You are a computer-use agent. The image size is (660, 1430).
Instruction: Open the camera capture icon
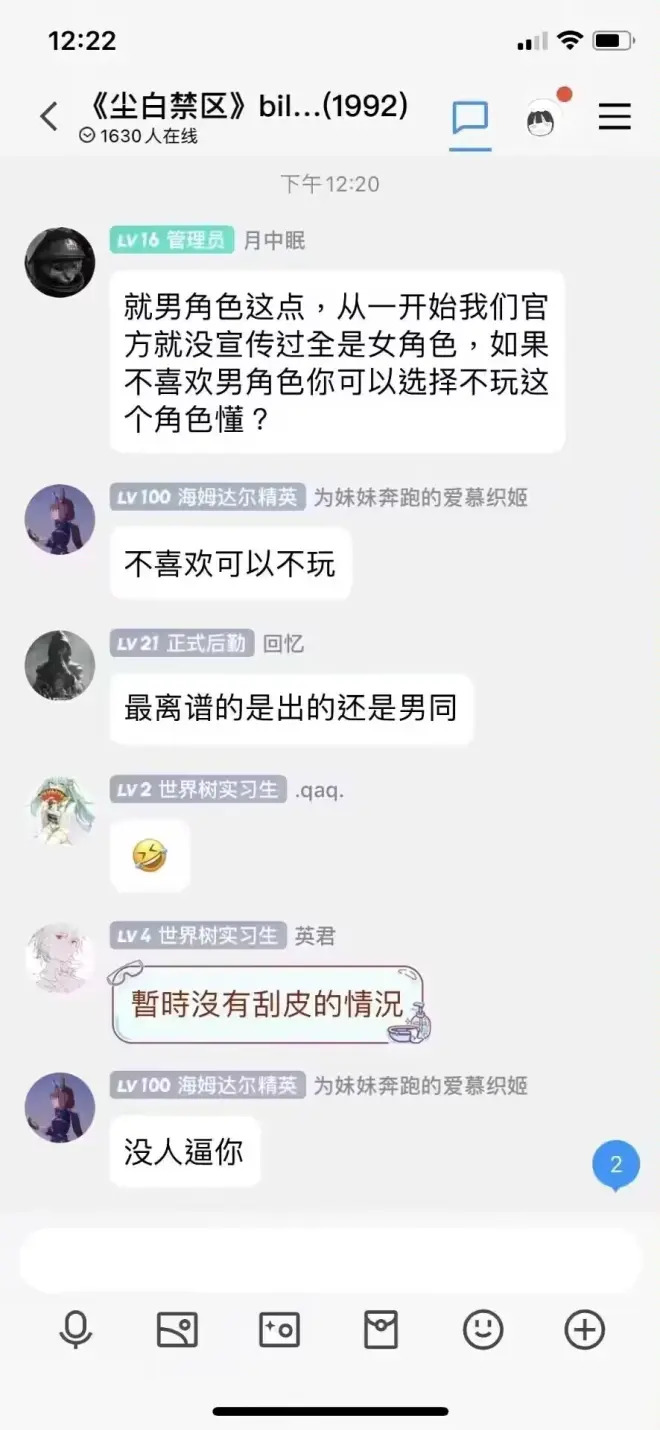coord(279,1330)
